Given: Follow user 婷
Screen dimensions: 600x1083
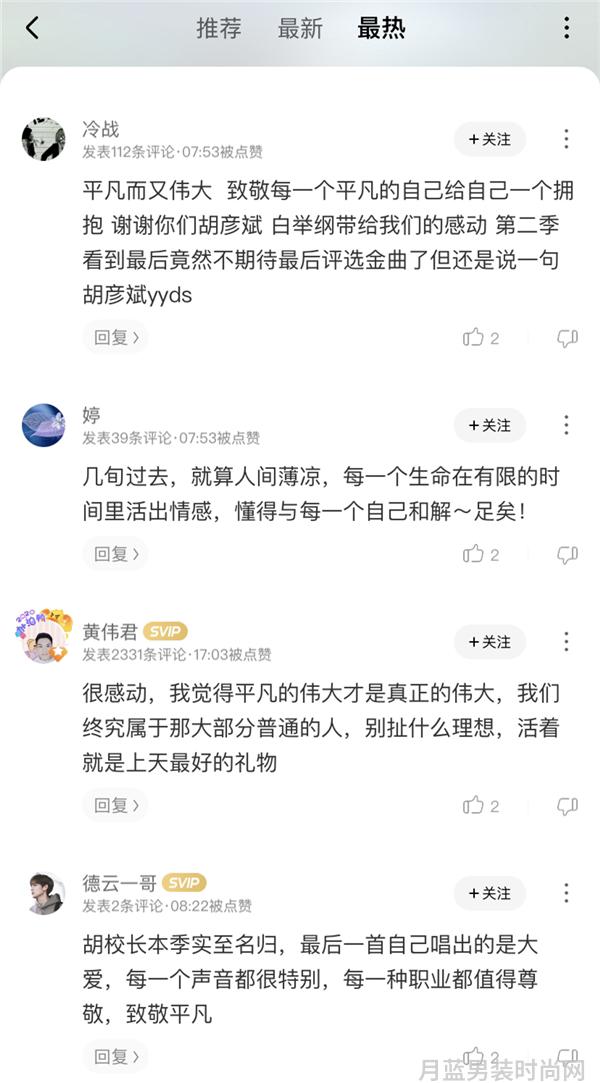Looking at the screenshot, I should [x=490, y=425].
